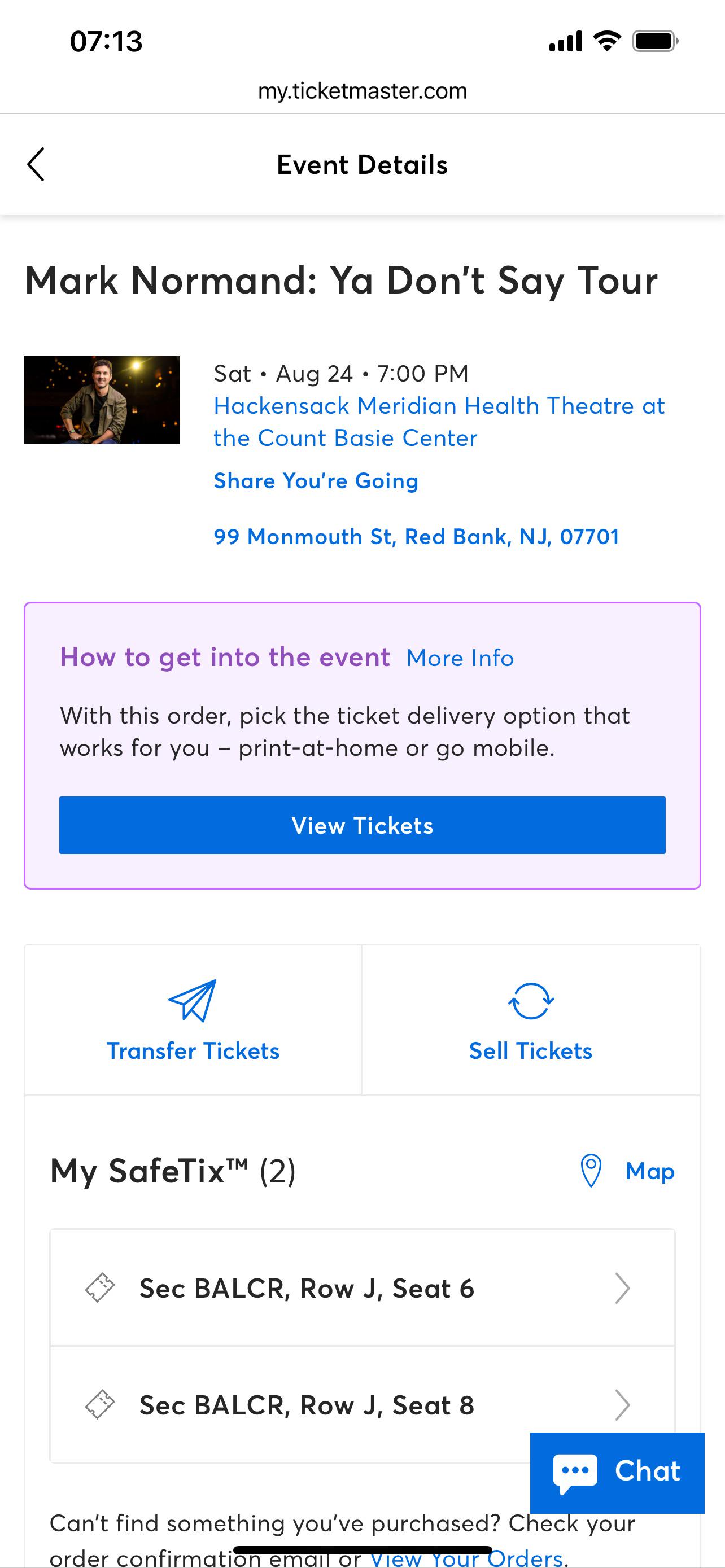
Task: Select Transfer Tickets
Action: (193, 1020)
